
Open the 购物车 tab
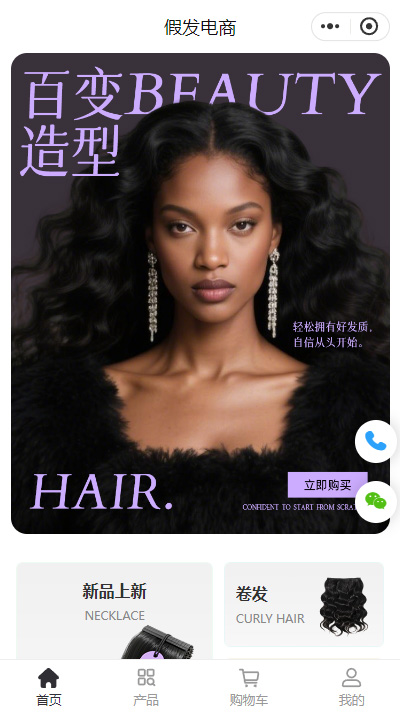pyautogui.click(x=249, y=687)
